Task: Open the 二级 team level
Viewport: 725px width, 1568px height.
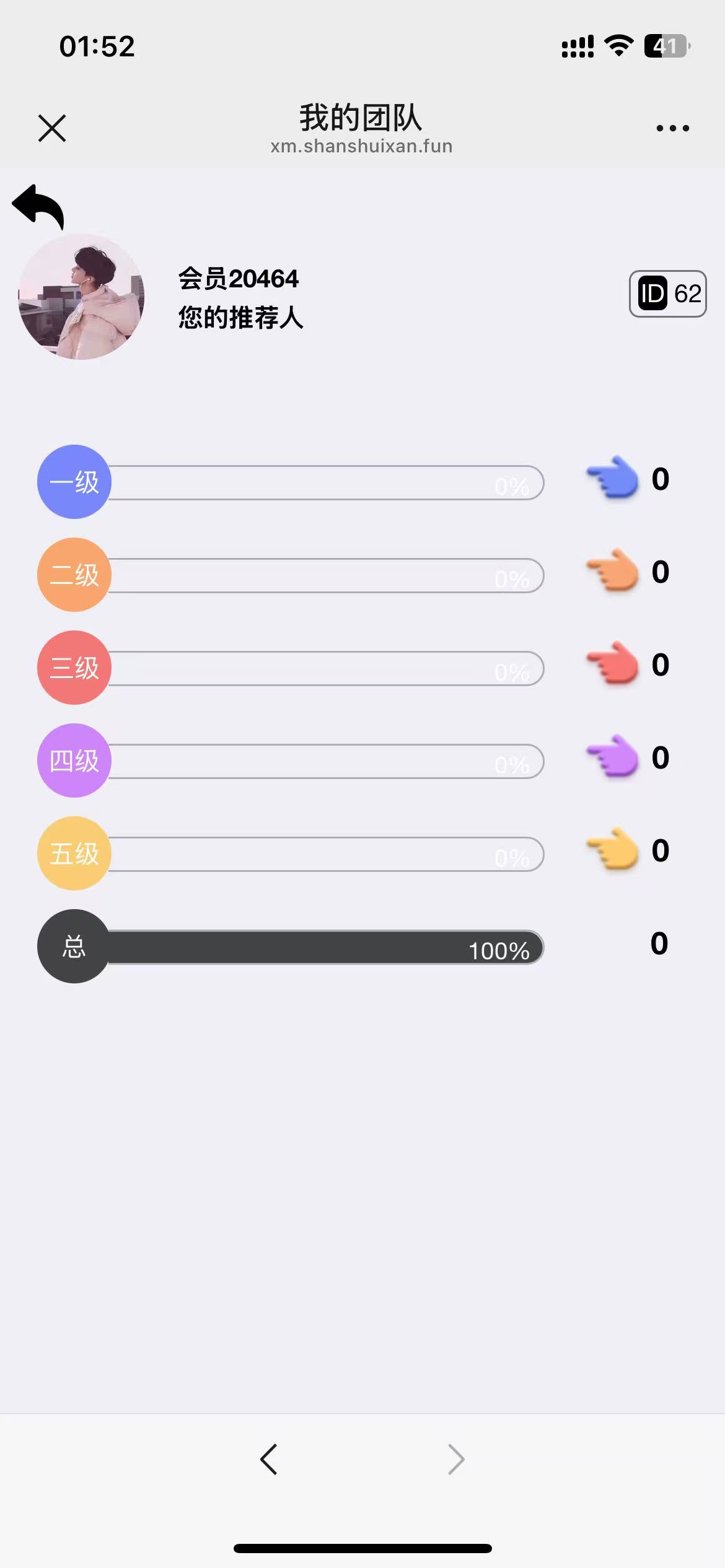Action: click(x=74, y=575)
